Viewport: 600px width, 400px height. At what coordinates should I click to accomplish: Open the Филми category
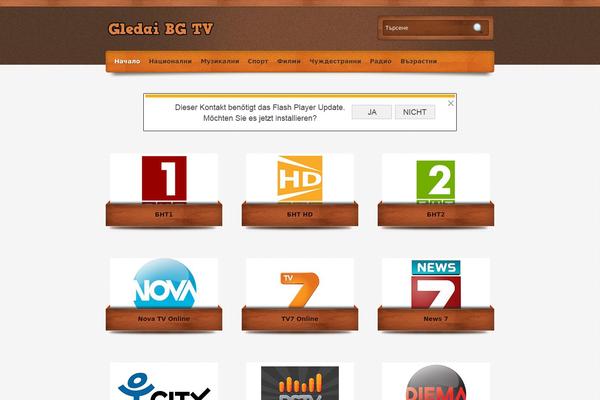point(289,62)
